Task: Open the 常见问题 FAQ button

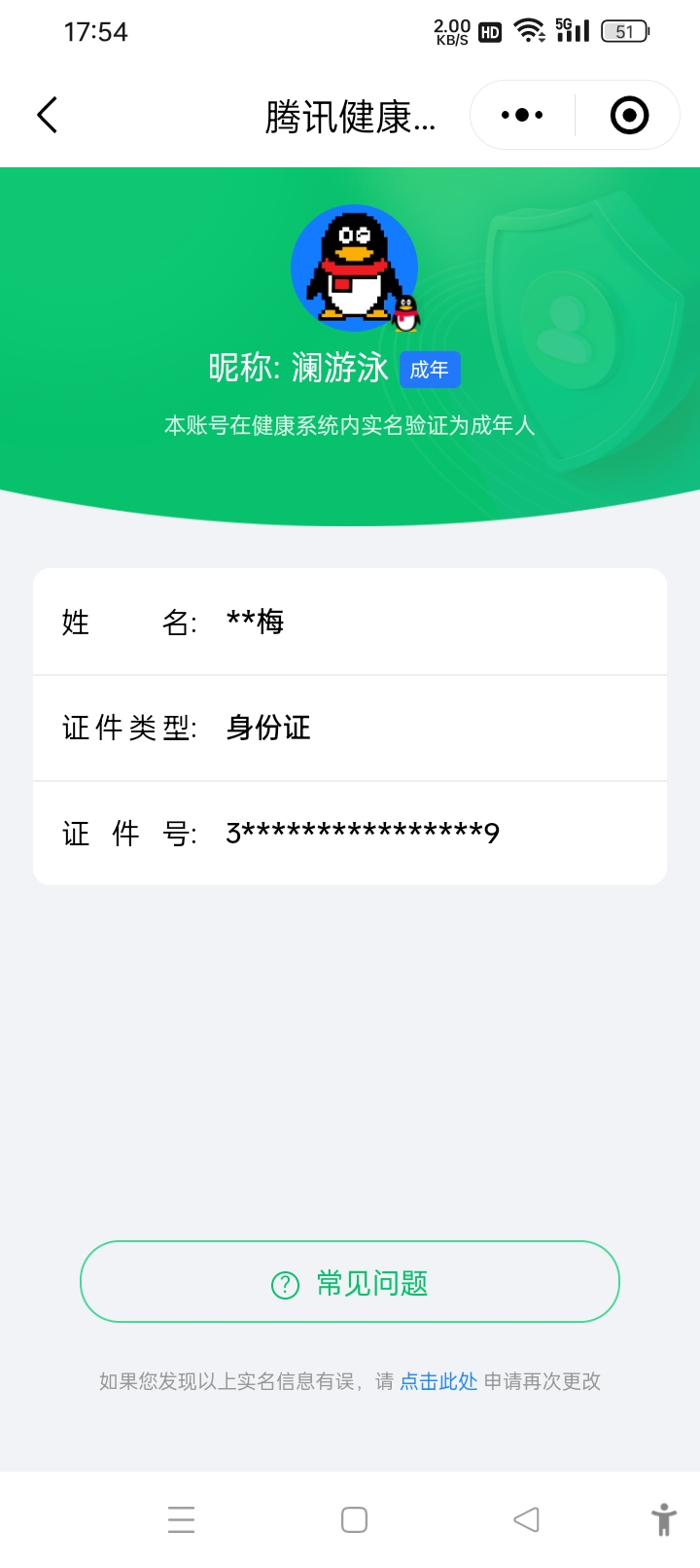Action: pyautogui.click(x=350, y=1282)
